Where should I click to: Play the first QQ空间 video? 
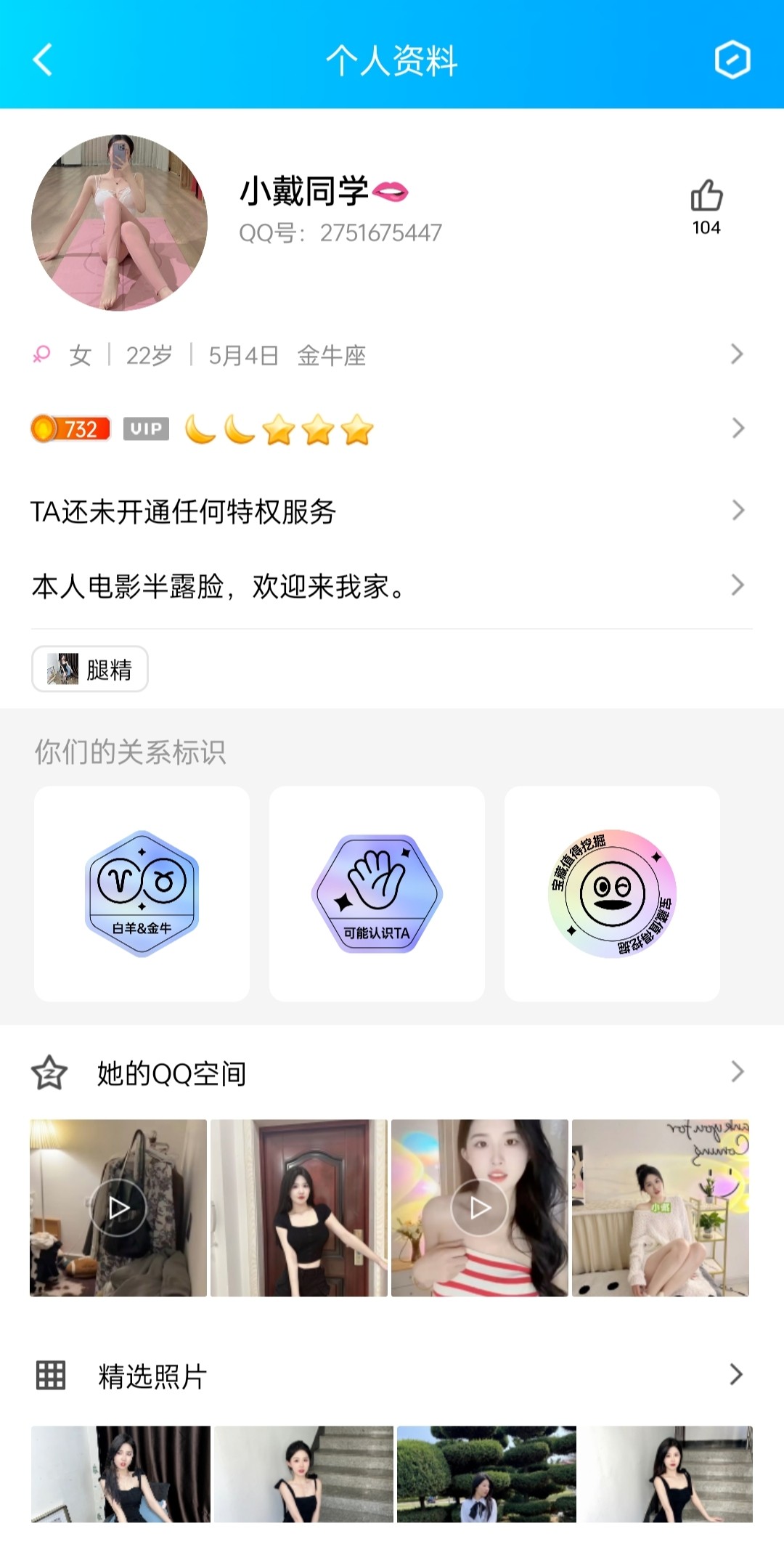point(118,1208)
